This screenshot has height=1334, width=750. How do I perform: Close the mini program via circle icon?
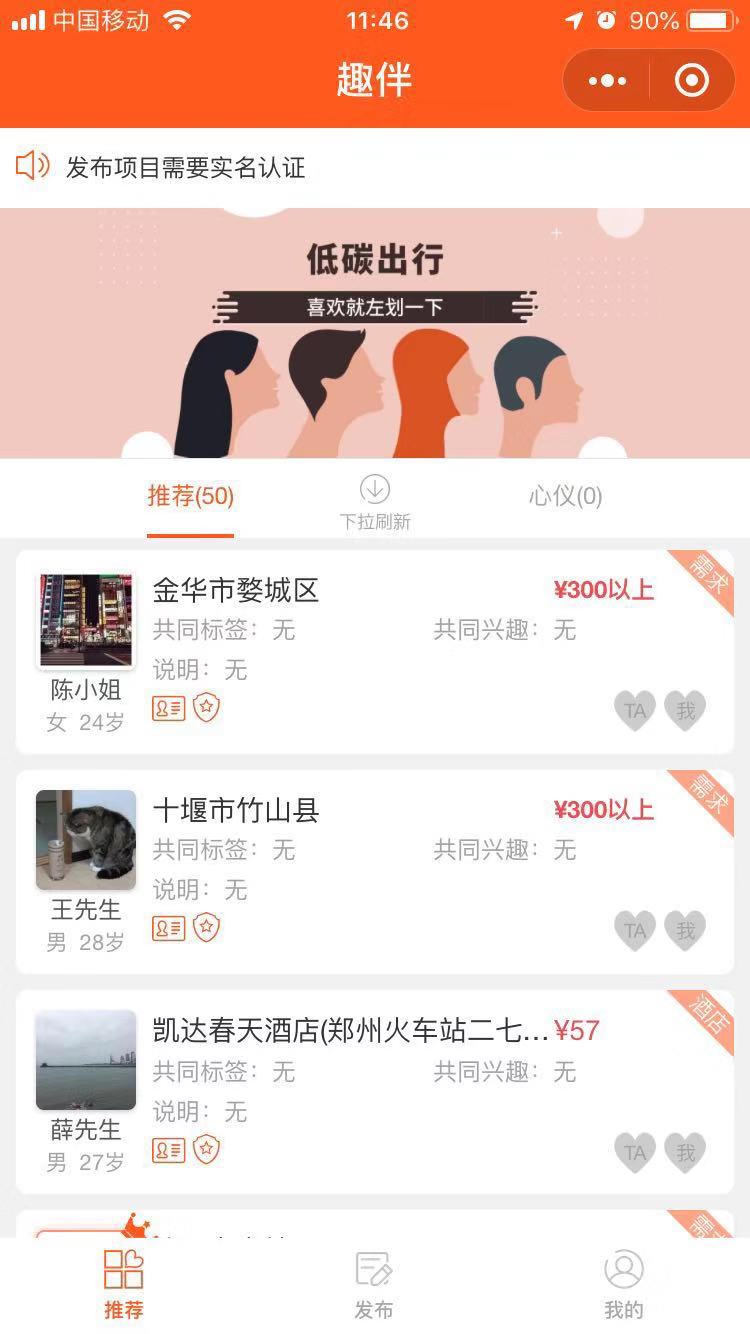point(692,81)
